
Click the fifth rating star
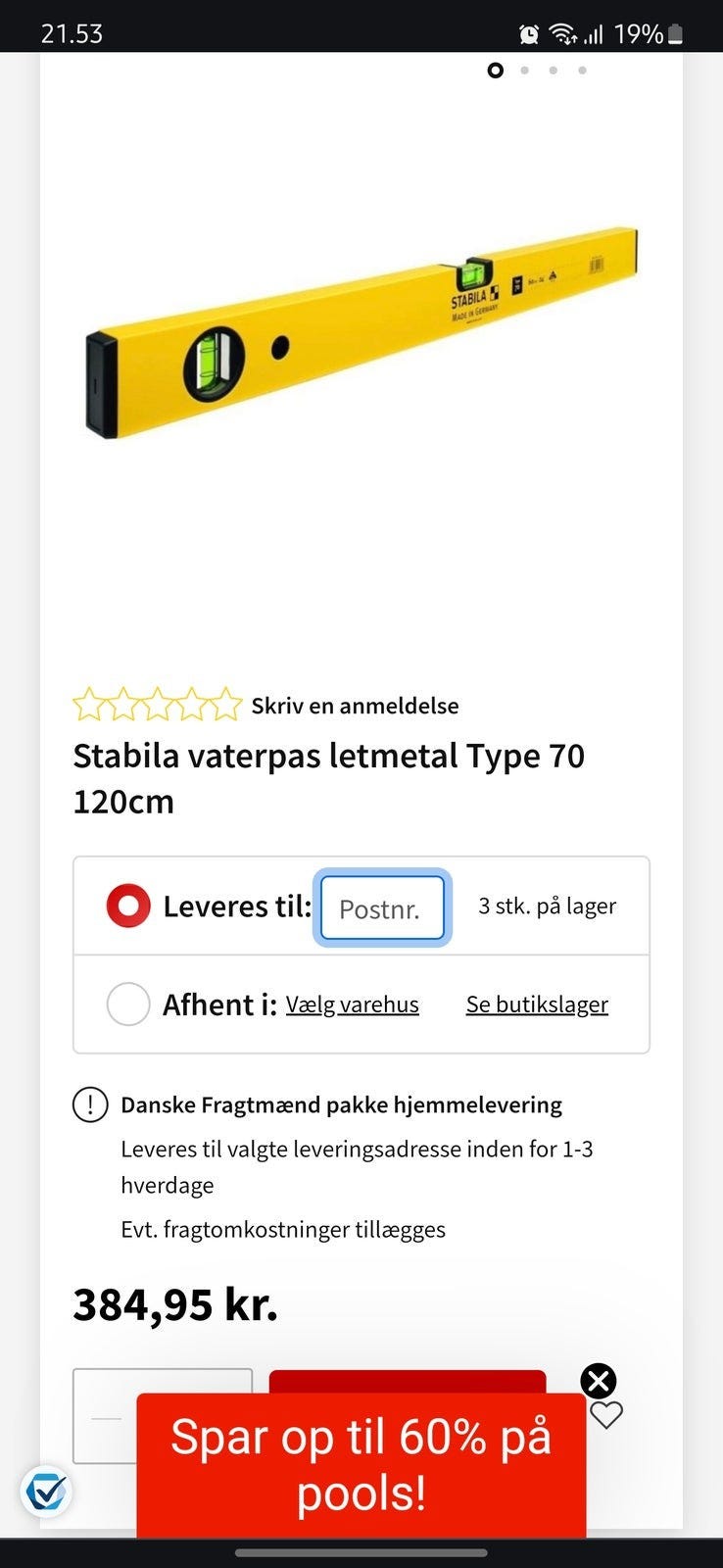(x=226, y=703)
